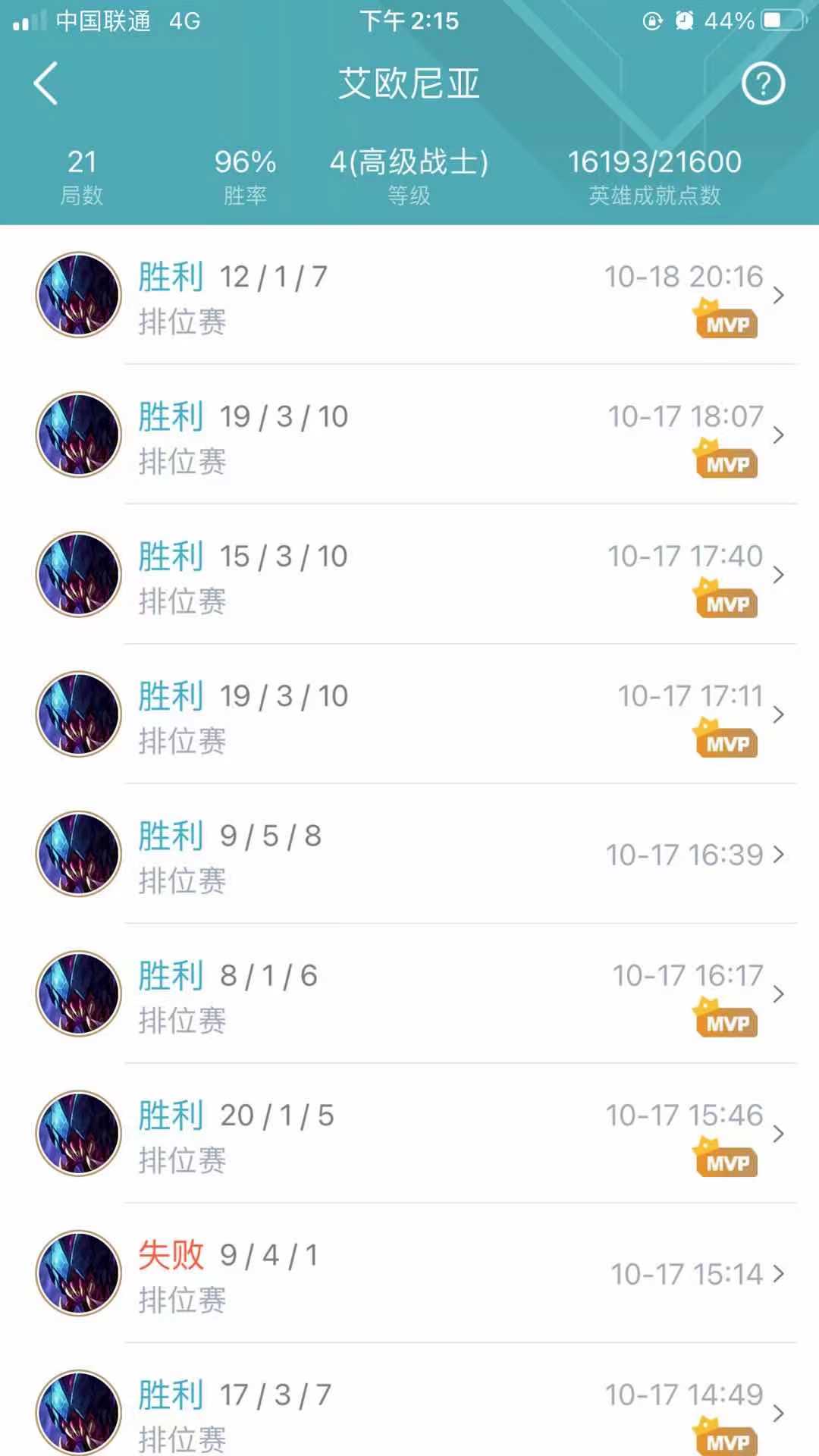Open the 8 / 1 / 6 victory match
819x1456 pixels.
pos(409,993)
